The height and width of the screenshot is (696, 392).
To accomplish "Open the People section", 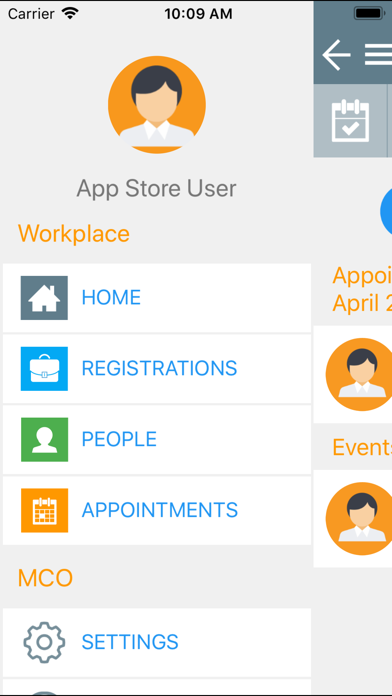I will 157,439.
